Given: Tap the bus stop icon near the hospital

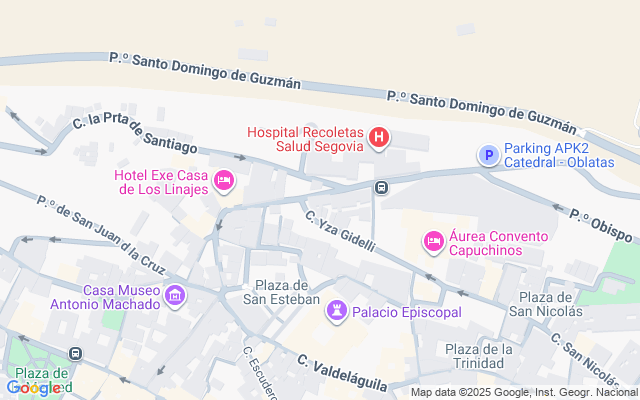Looking at the screenshot, I should click(x=381, y=186).
